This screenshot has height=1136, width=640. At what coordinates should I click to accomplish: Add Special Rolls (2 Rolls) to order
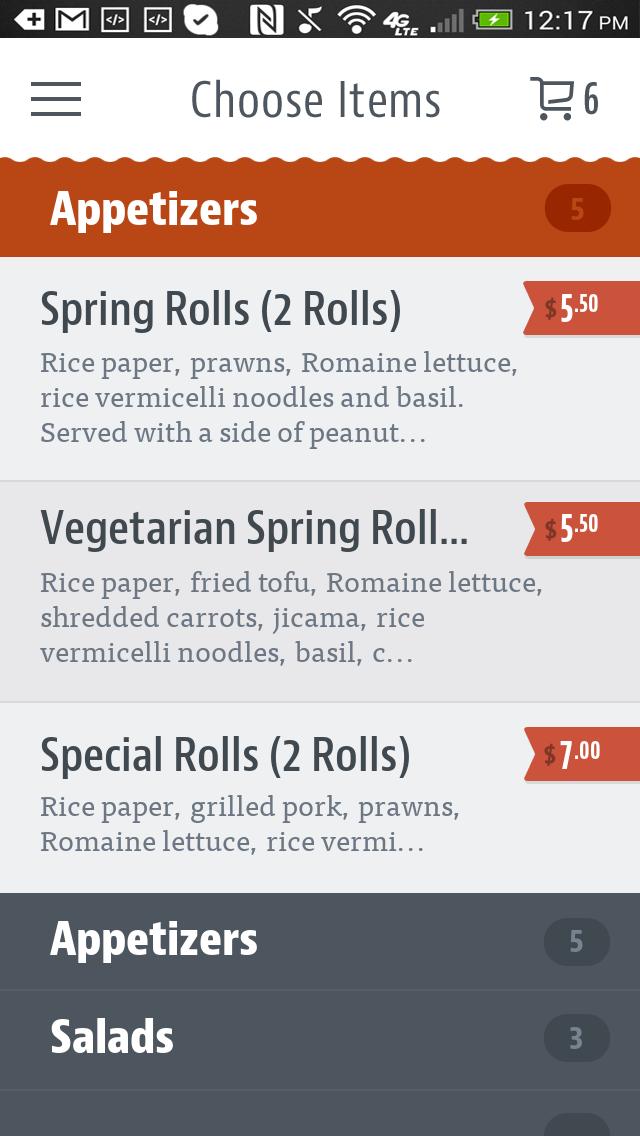(280, 797)
